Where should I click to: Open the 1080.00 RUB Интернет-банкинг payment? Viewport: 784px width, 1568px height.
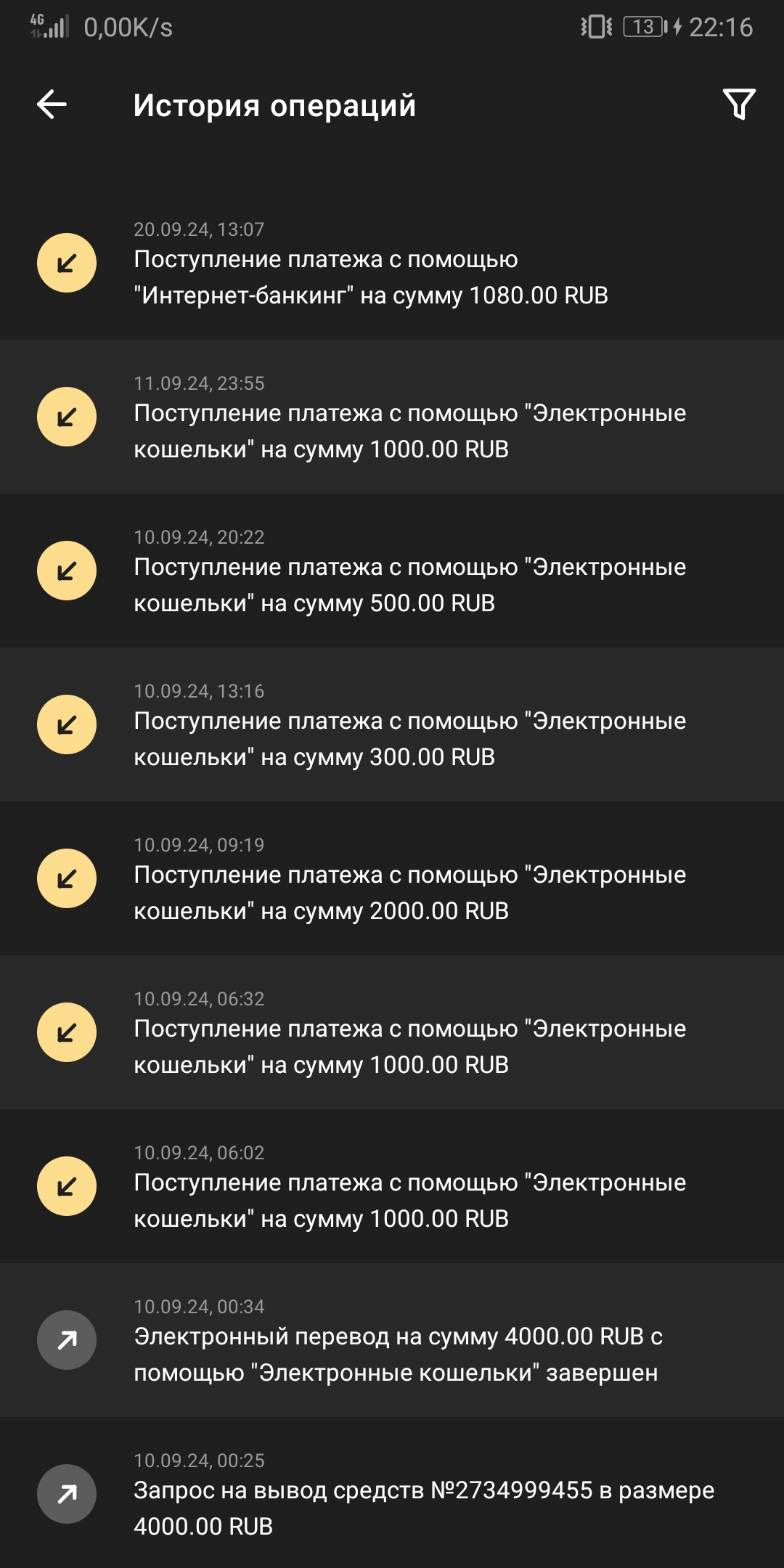pos(392,264)
